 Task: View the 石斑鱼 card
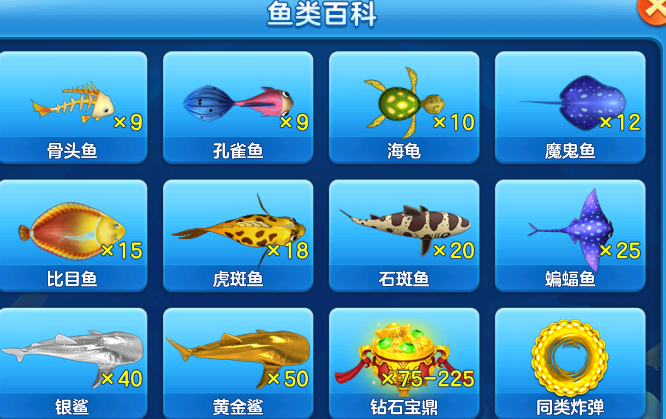point(404,235)
